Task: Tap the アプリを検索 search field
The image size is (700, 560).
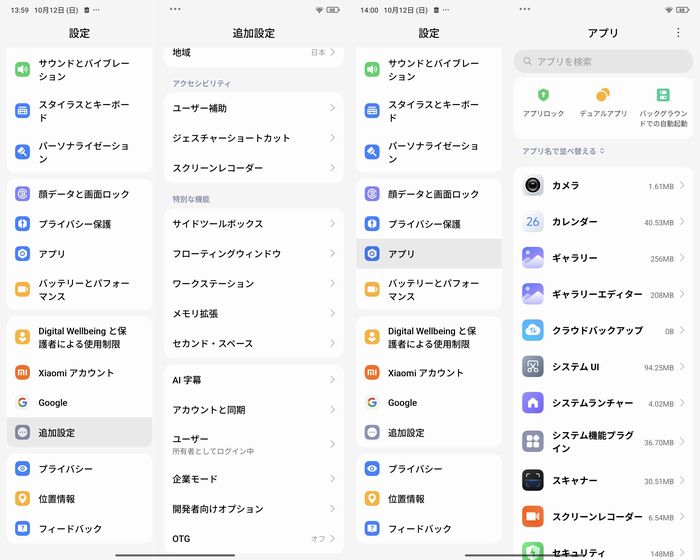Action: 603,61
